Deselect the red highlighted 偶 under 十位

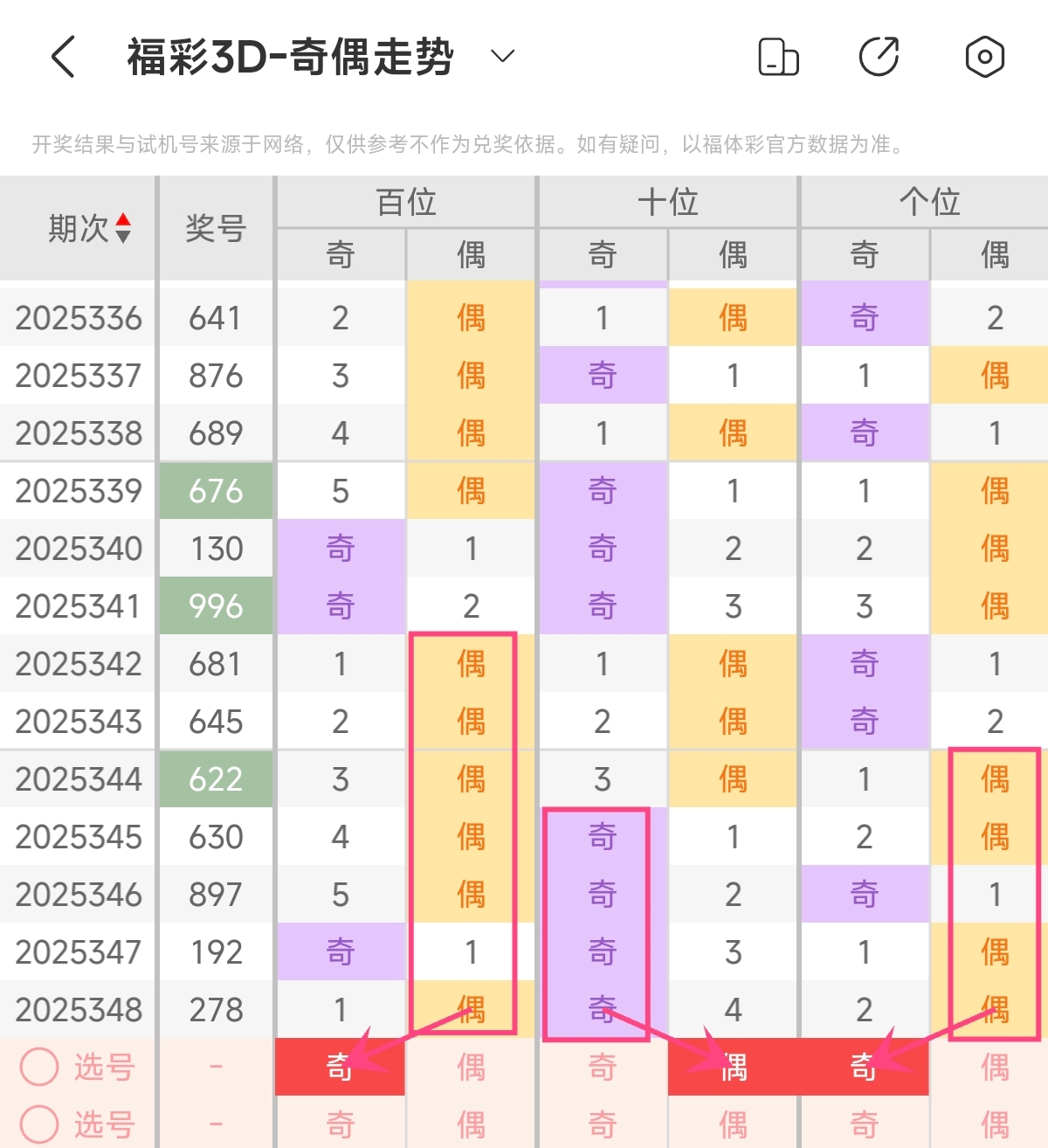[733, 1066]
